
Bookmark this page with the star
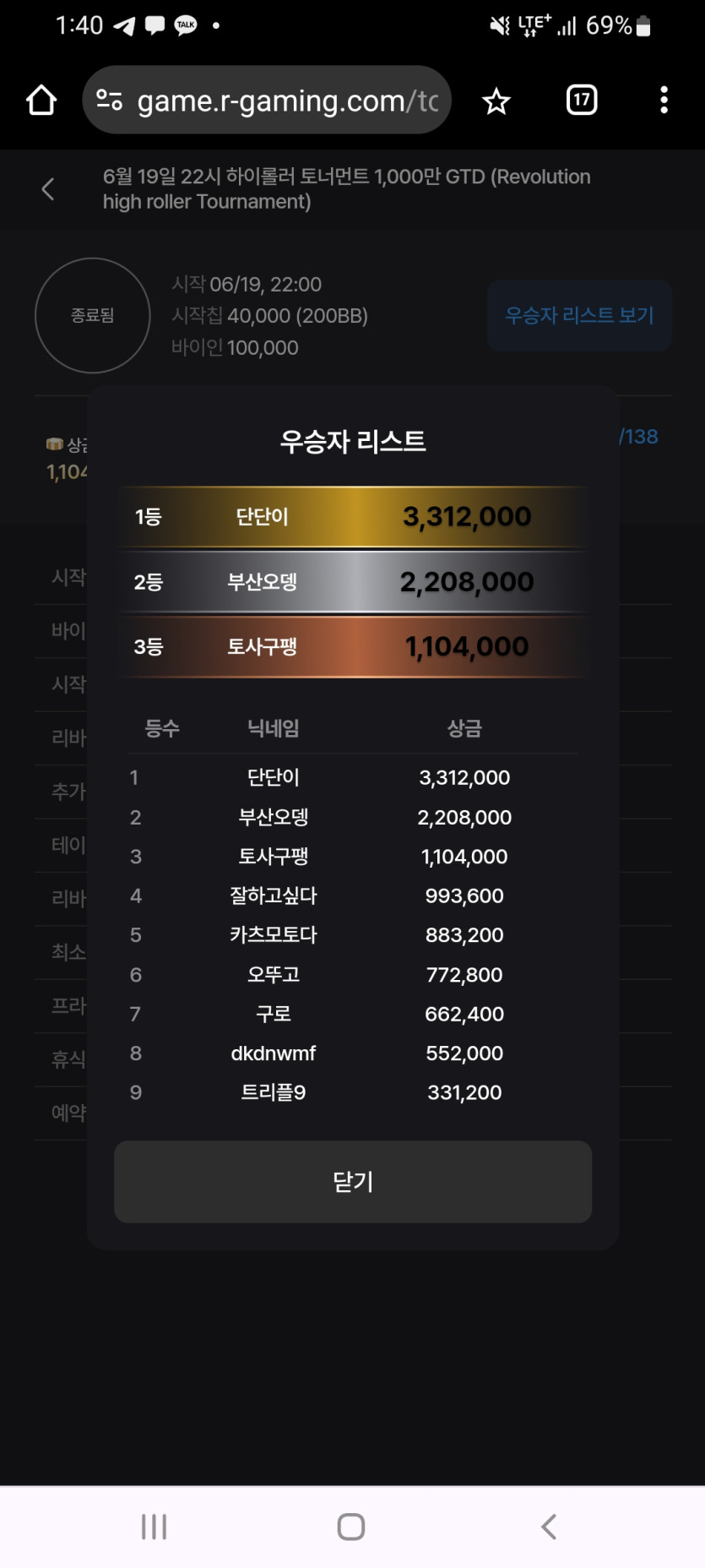[496, 101]
